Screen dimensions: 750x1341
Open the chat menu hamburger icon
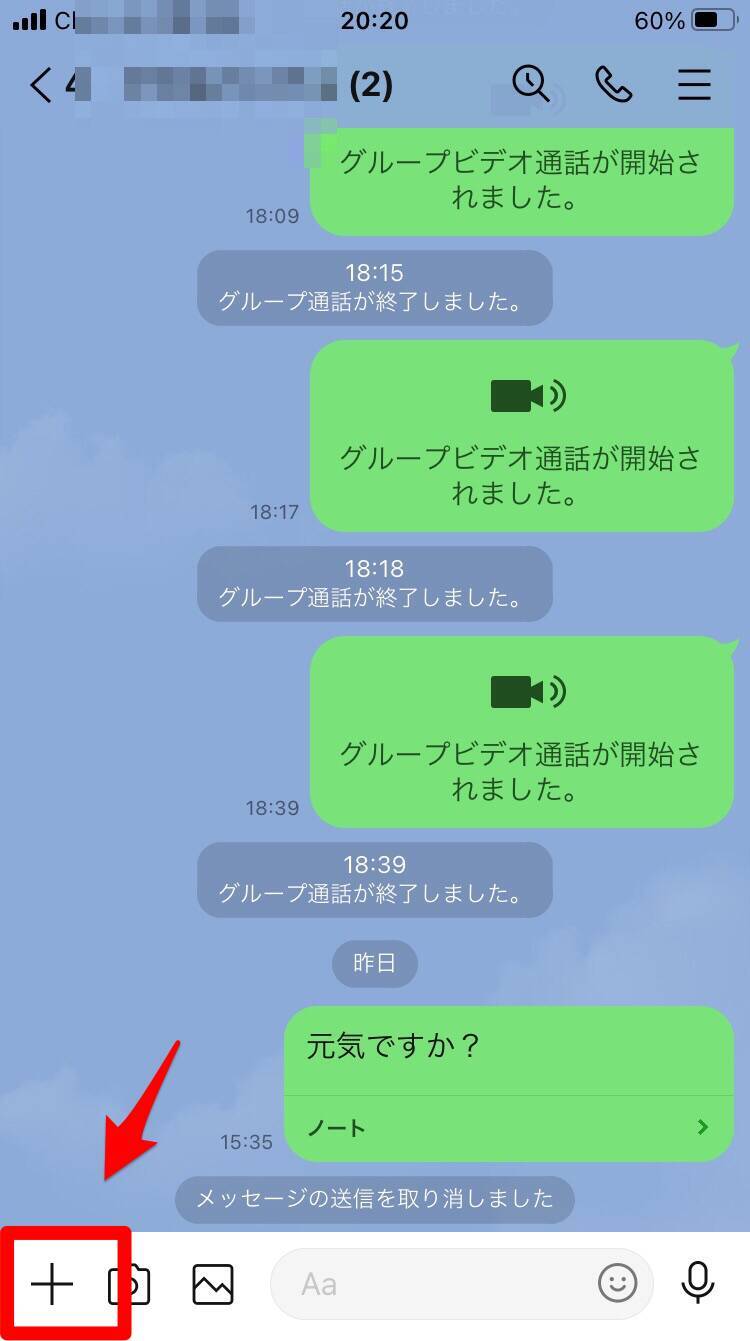[x=694, y=85]
